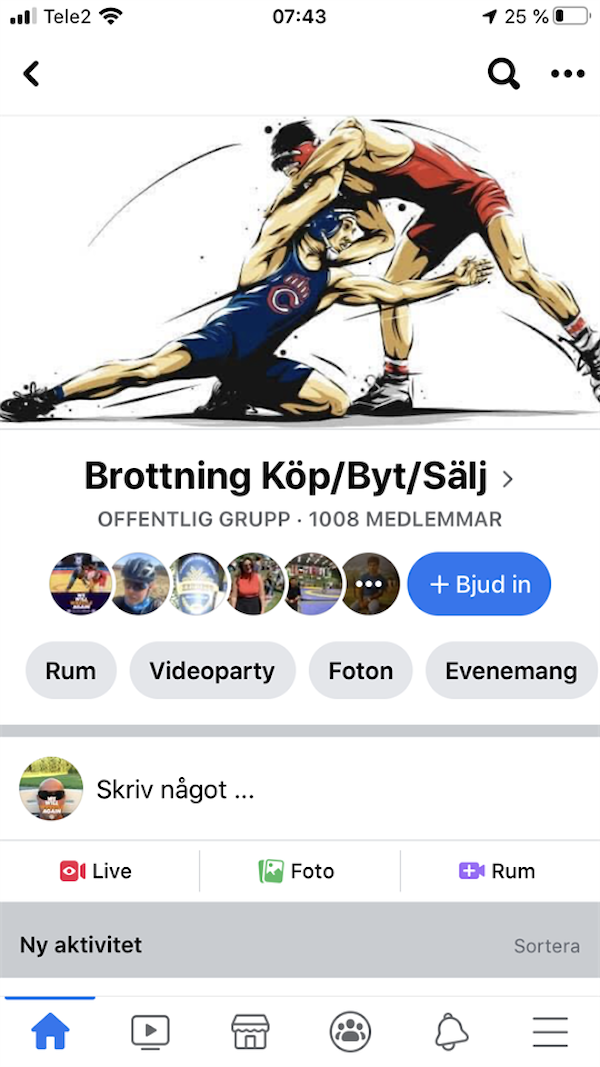
Task: Select the Rum chip
Action: pyautogui.click(x=70, y=670)
